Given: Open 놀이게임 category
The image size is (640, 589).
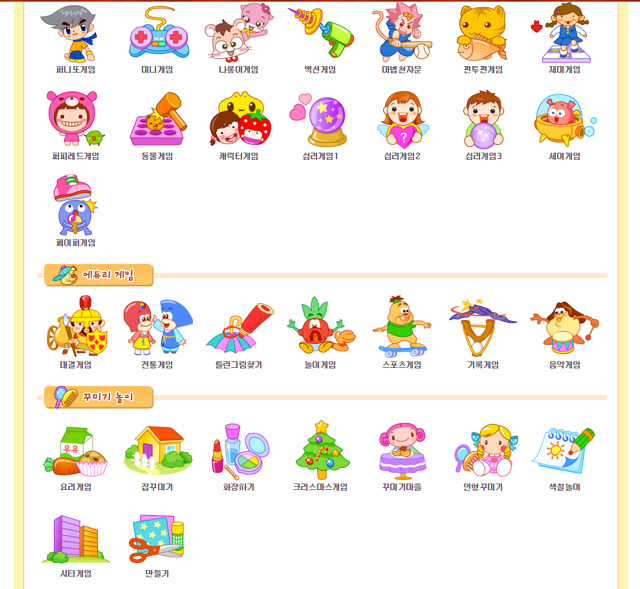Looking at the screenshot, I should 320,328.
